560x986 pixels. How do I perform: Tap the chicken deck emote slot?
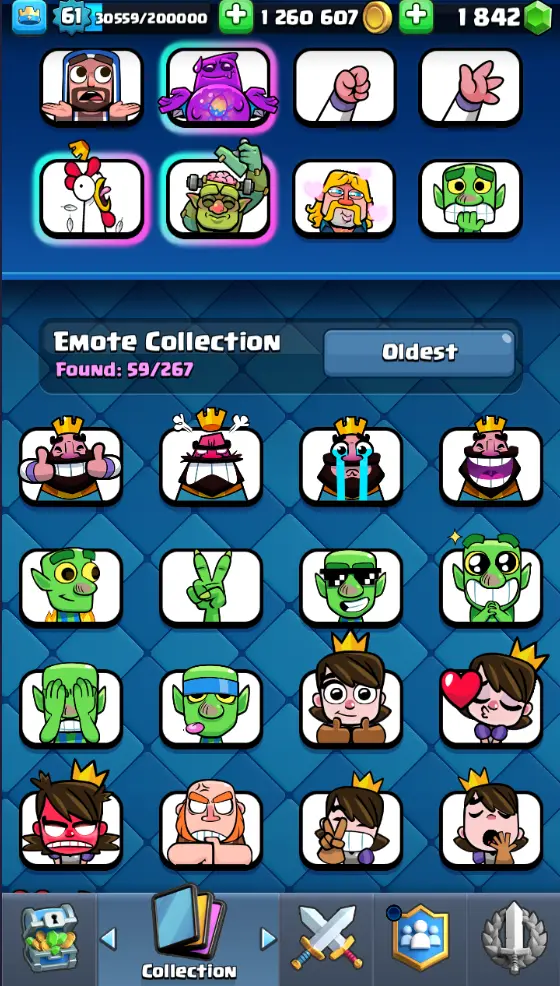(x=92, y=195)
